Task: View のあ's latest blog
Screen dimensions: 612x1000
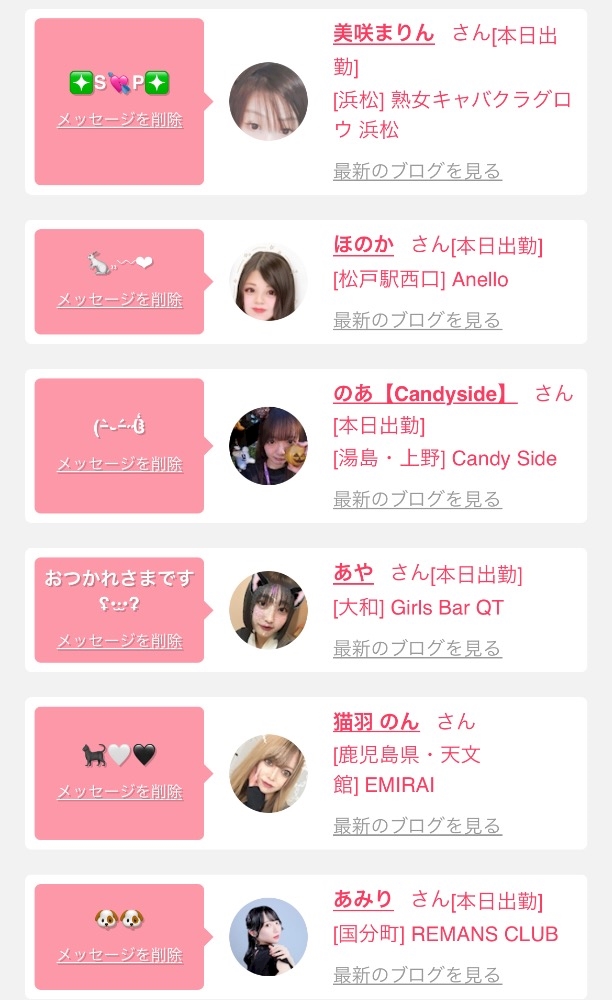Action: coord(417,499)
